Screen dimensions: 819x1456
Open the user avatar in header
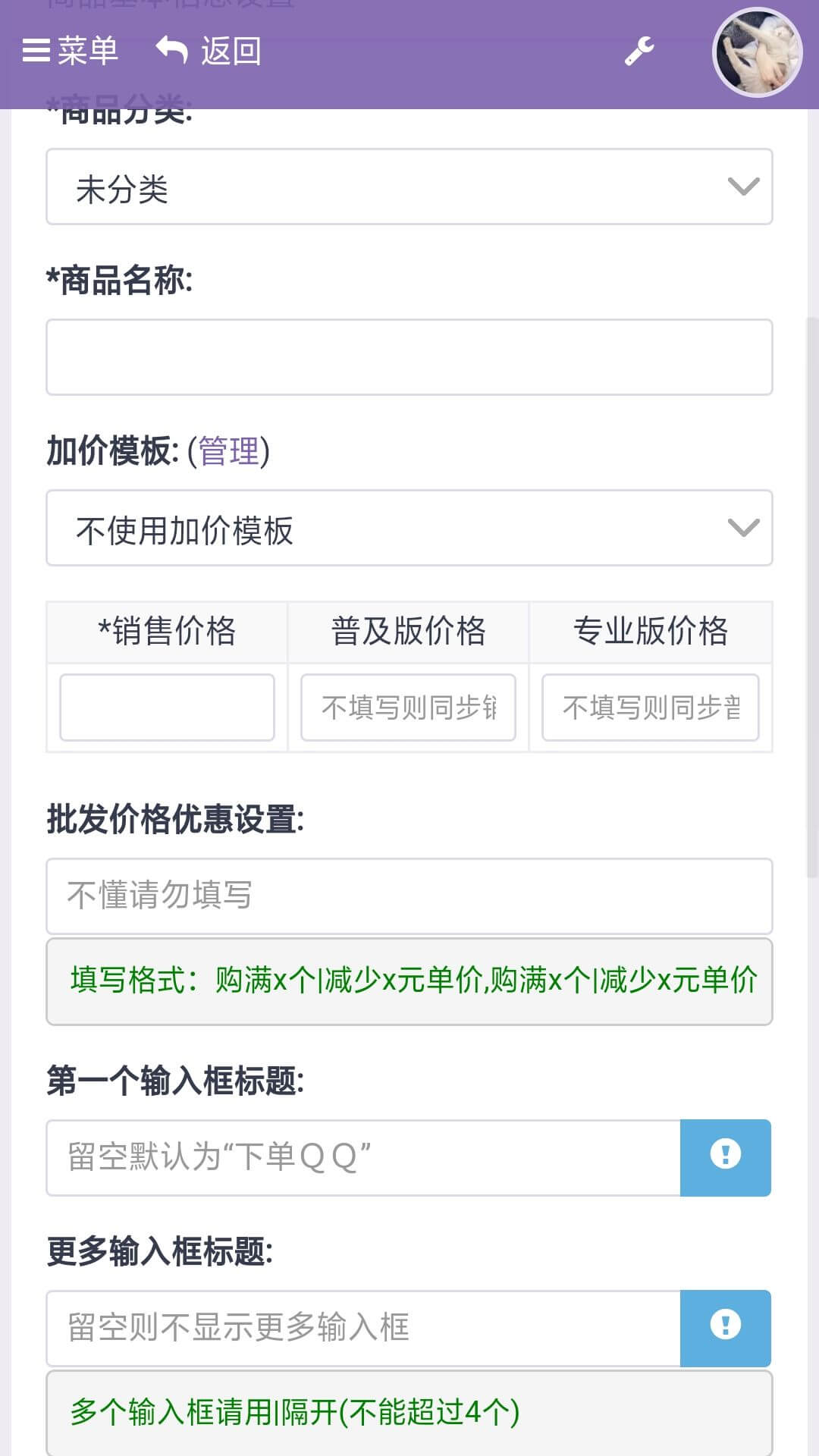click(x=757, y=52)
